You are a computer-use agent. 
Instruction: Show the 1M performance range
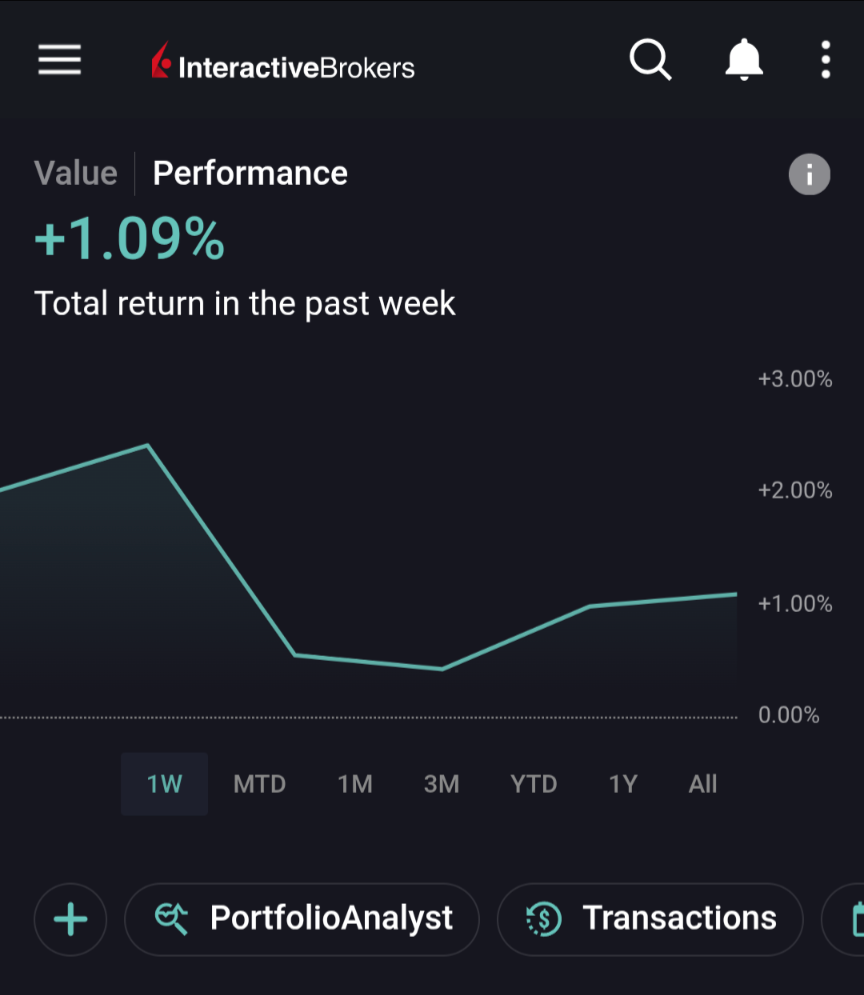[355, 784]
